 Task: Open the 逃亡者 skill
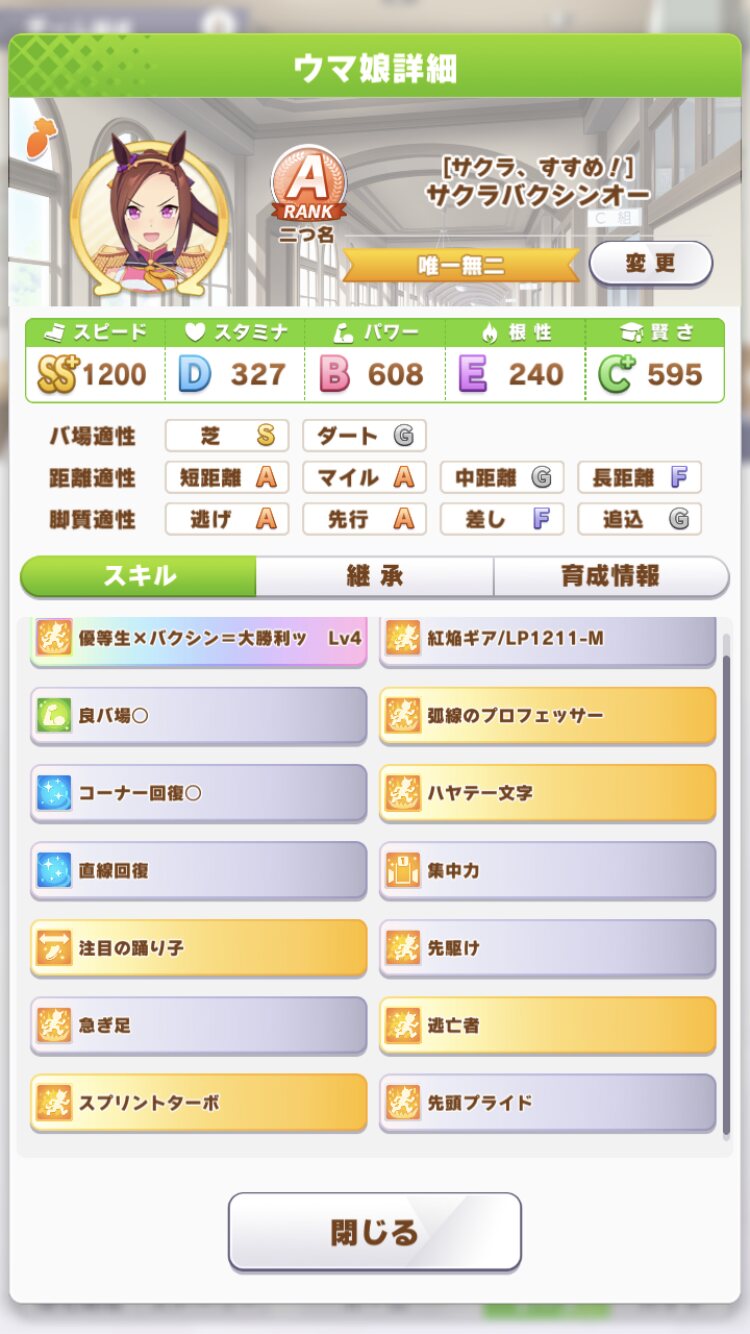coord(547,1025)
